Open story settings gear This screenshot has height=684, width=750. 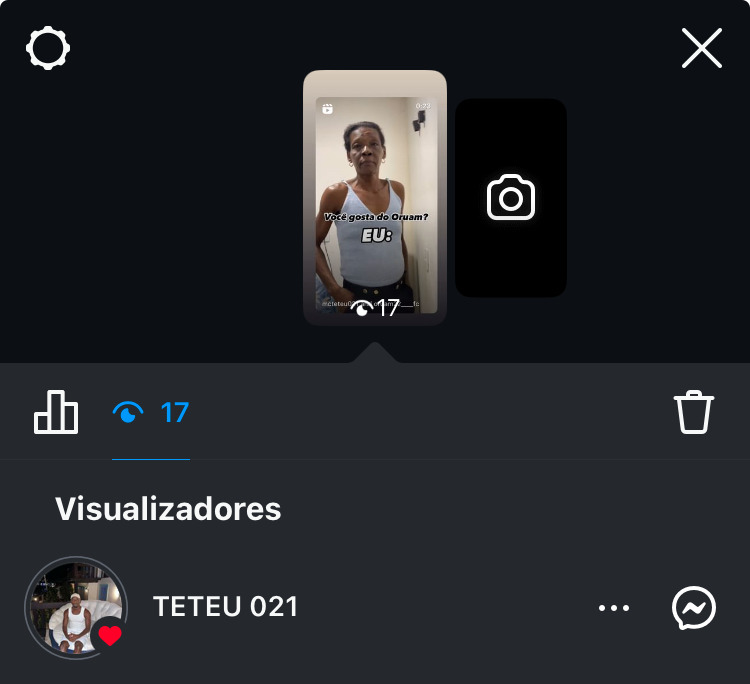48,48
